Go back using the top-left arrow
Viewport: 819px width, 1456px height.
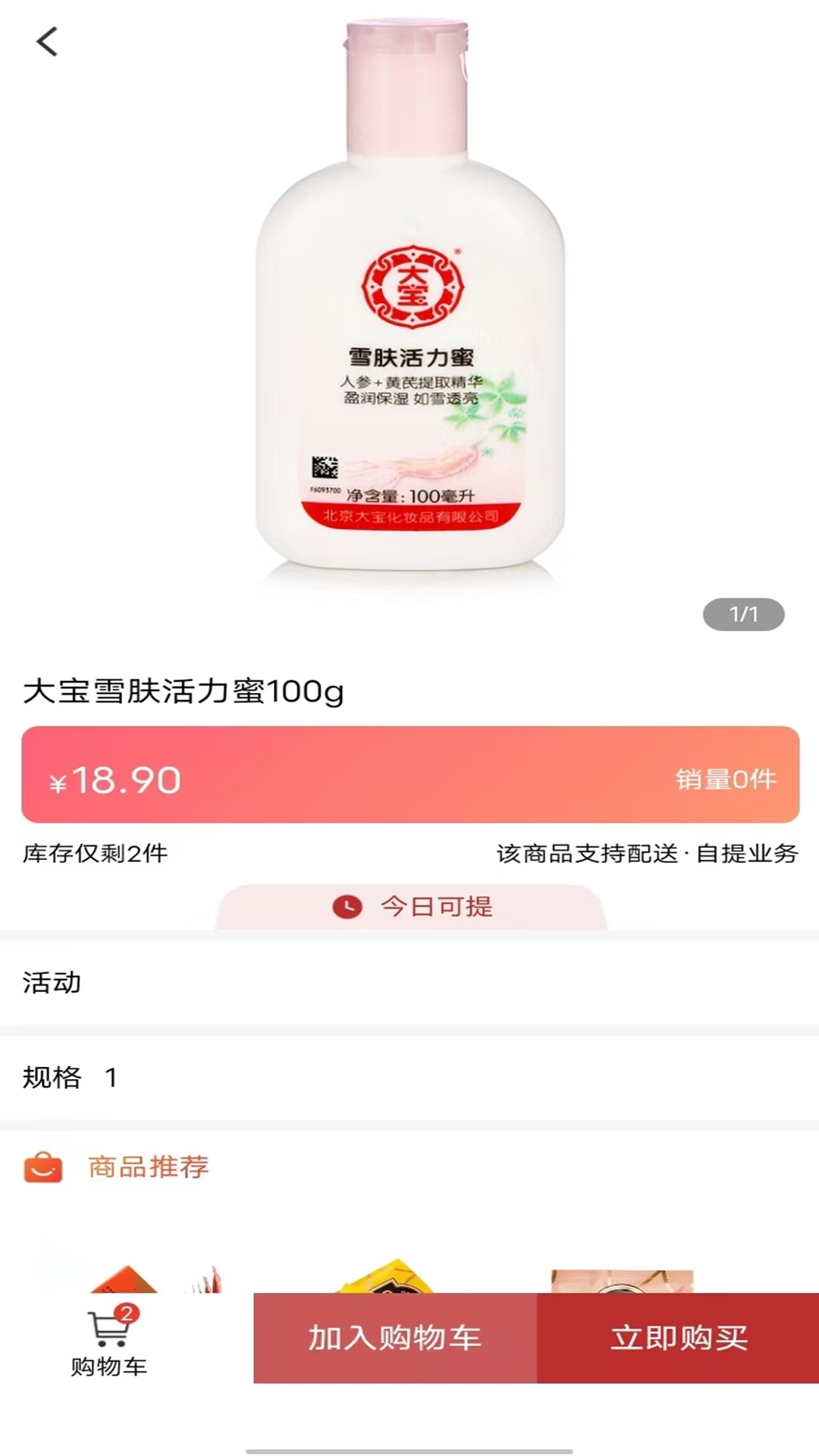(x=47, y=42)
